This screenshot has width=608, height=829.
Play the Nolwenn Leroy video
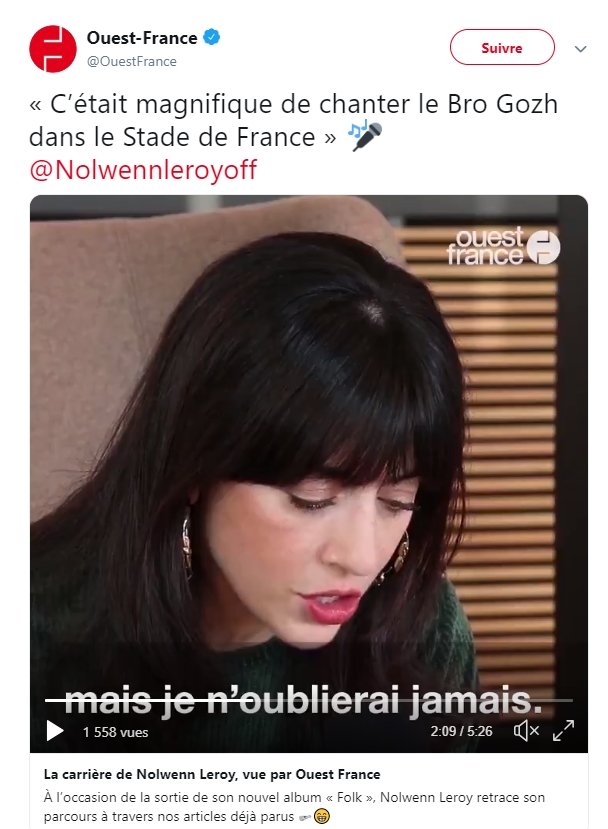coord(55,731)
